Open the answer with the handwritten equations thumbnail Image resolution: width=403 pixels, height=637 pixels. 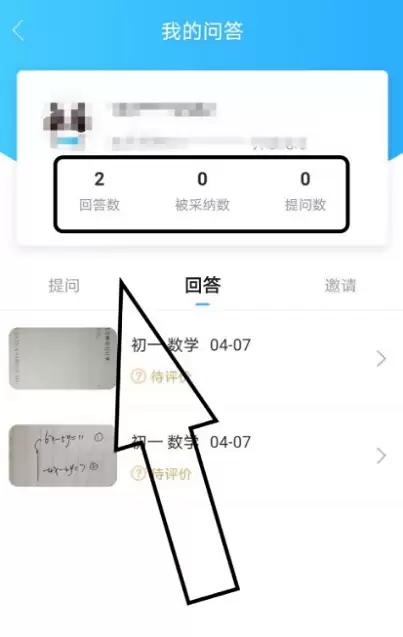202,456
